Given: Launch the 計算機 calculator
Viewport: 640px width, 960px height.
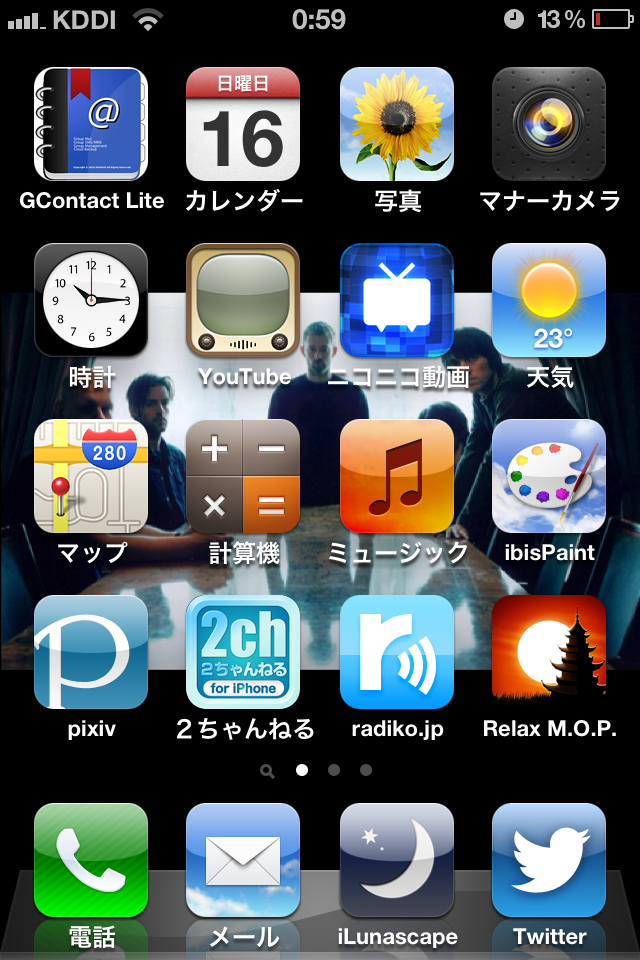Looking at the screenshot, I should coord(243,476).
